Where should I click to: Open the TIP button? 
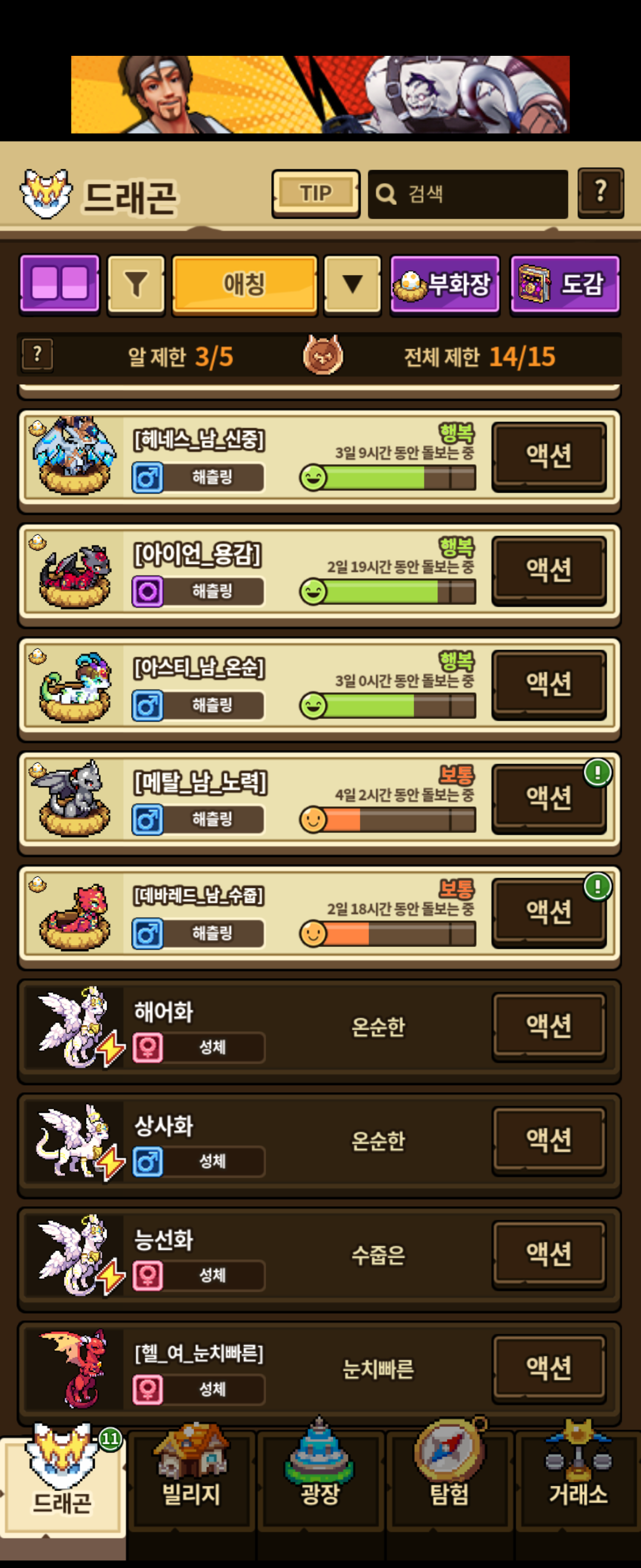pyautogui.click(x=315, y=194)
